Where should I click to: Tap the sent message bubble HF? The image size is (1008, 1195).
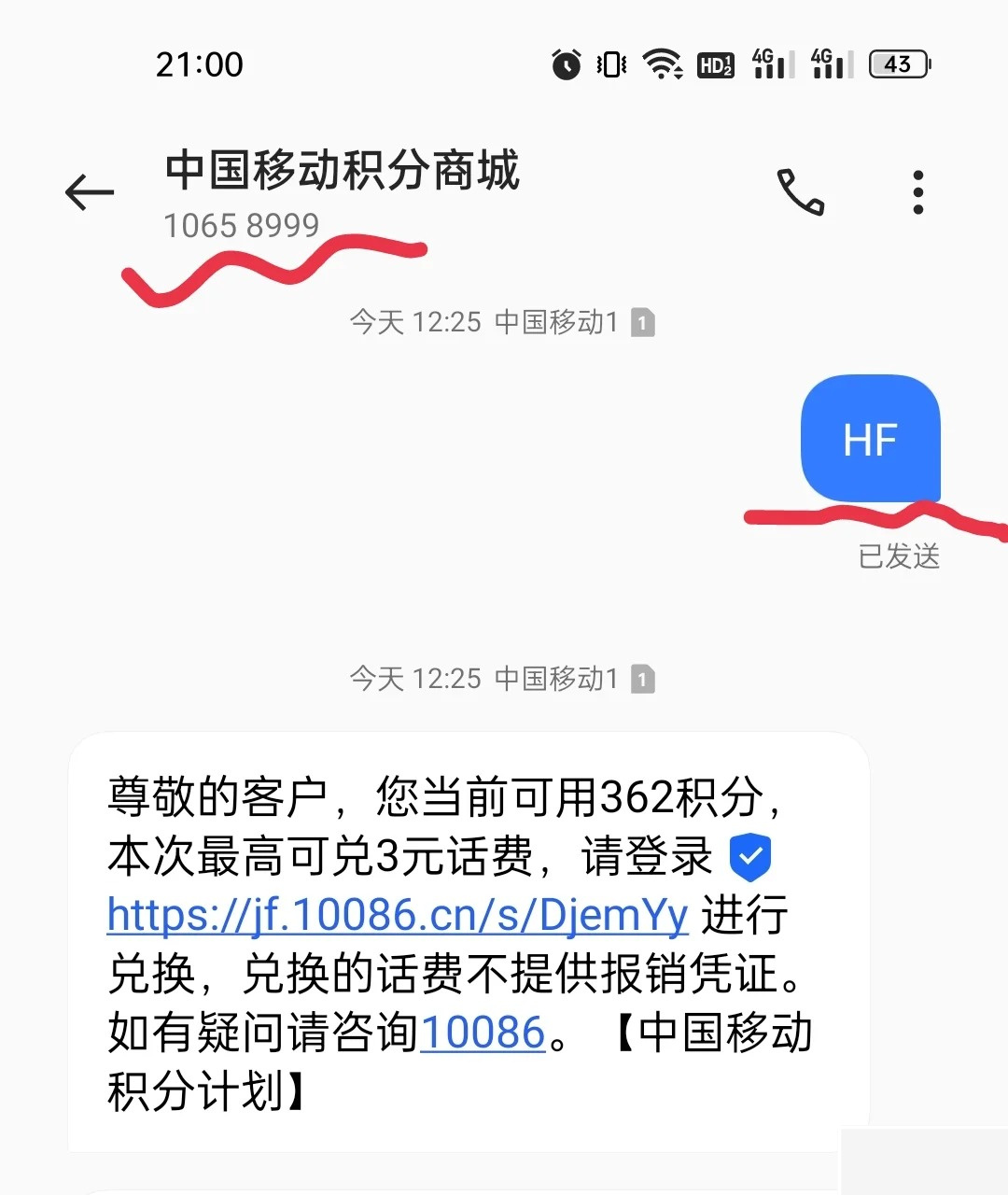coord(870,440)
